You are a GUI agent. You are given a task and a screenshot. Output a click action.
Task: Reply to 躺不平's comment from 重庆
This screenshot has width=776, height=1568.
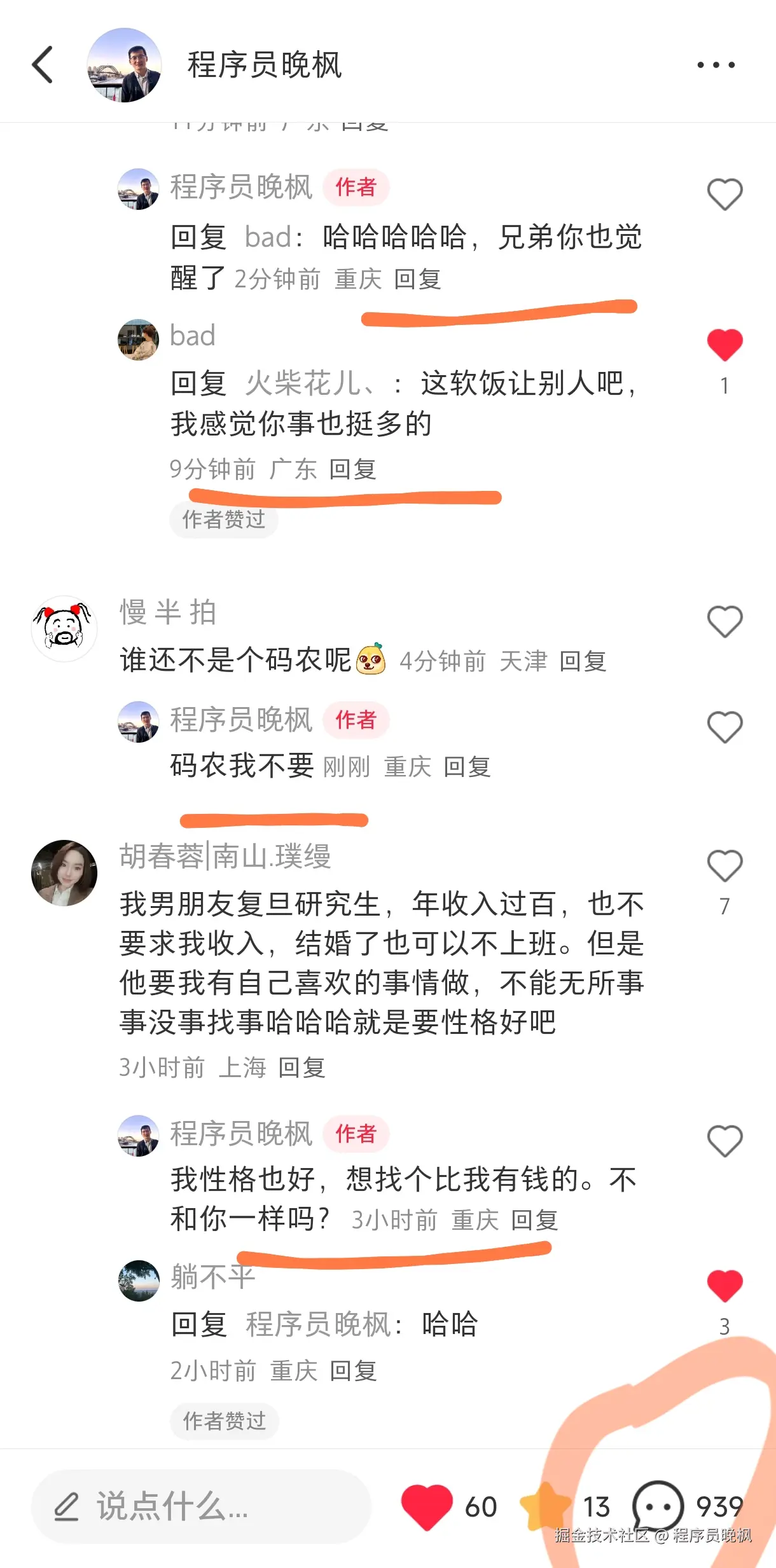[354, 1371]
